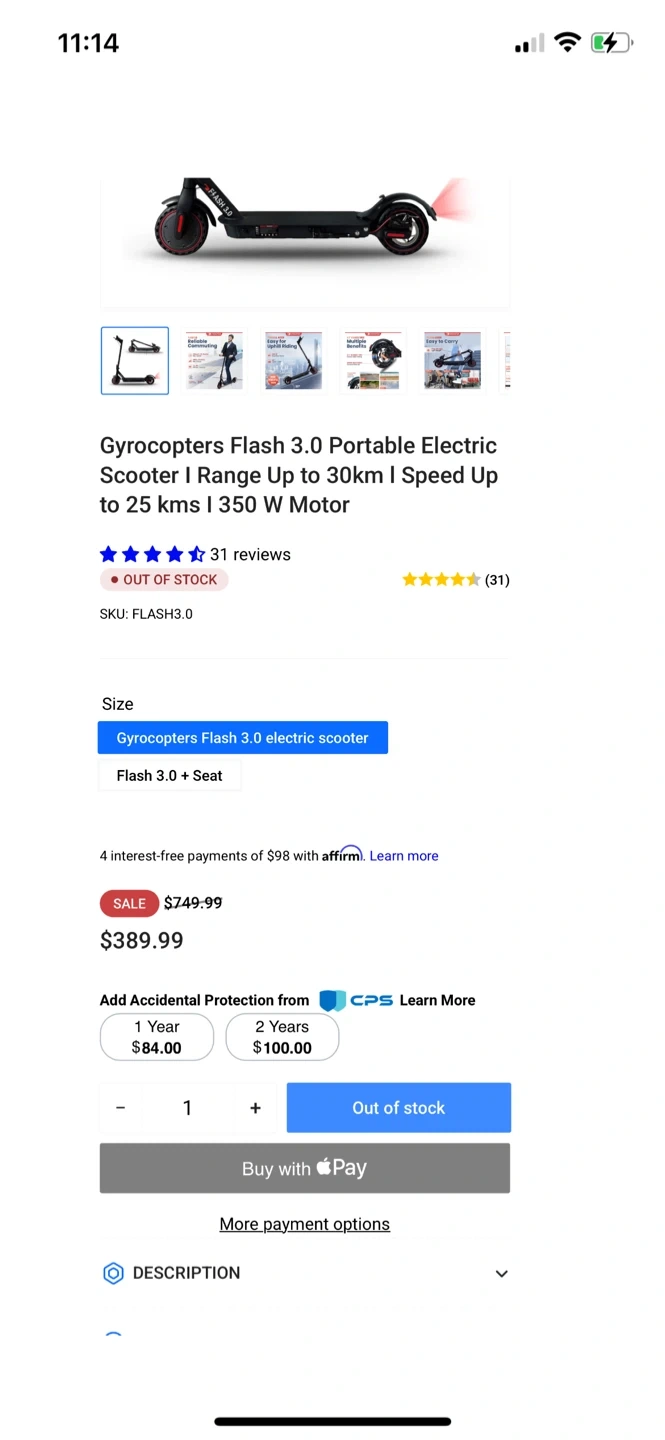Expand the Description section
The height and width of the screenshot is (1440, 665).
pos(305,1273)
